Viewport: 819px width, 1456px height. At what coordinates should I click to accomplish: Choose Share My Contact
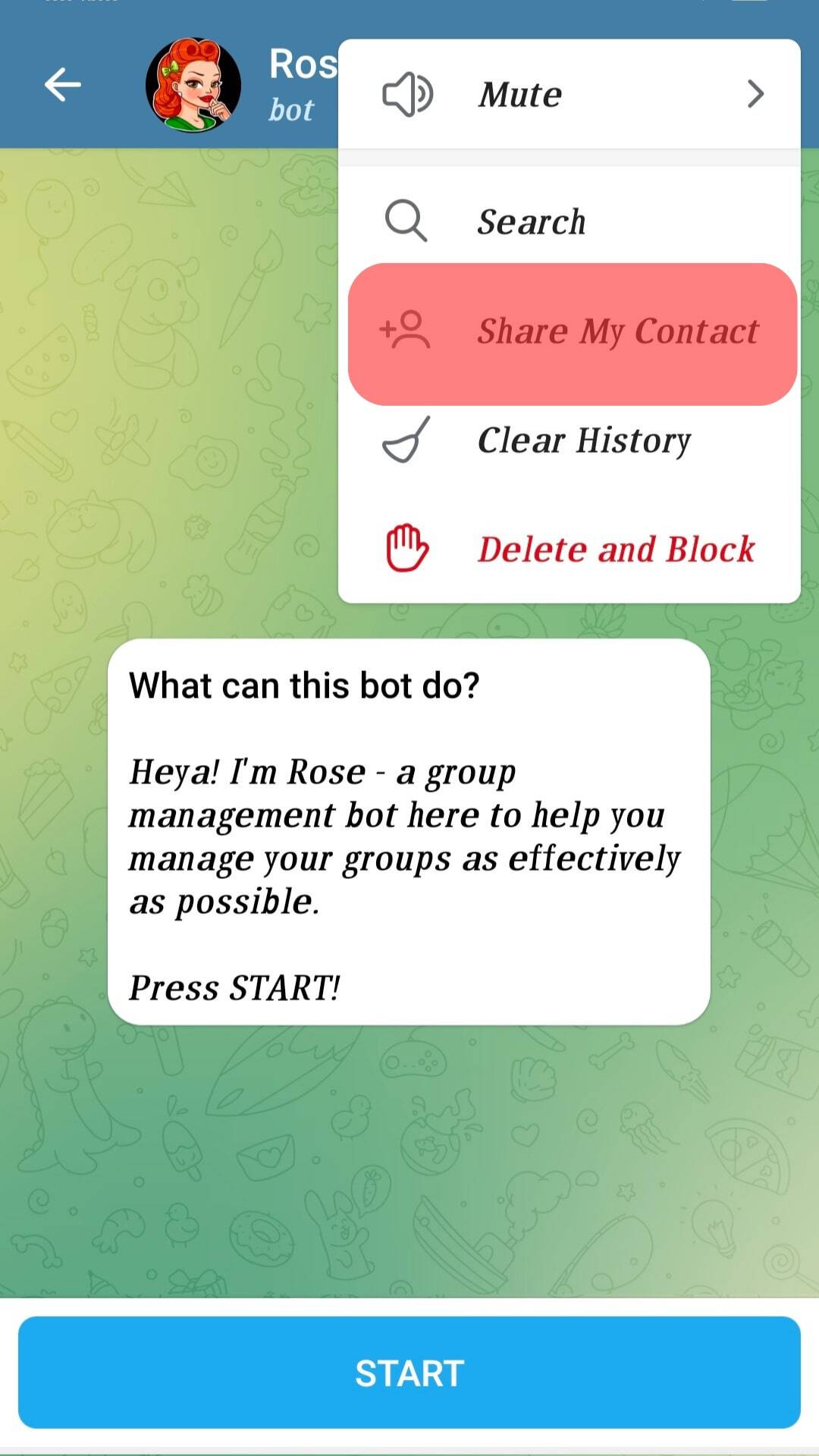[x=572, y=332]
